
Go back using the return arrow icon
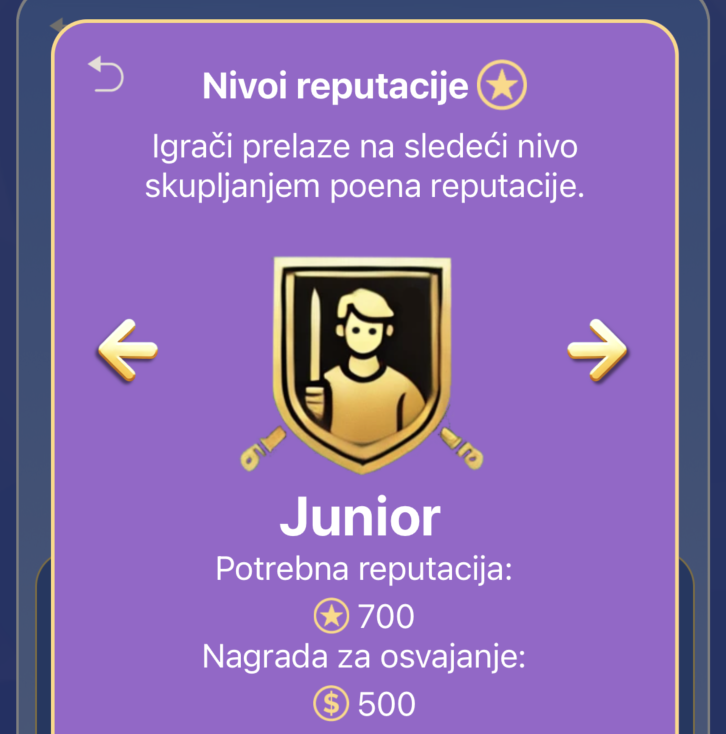coord(106,75)
